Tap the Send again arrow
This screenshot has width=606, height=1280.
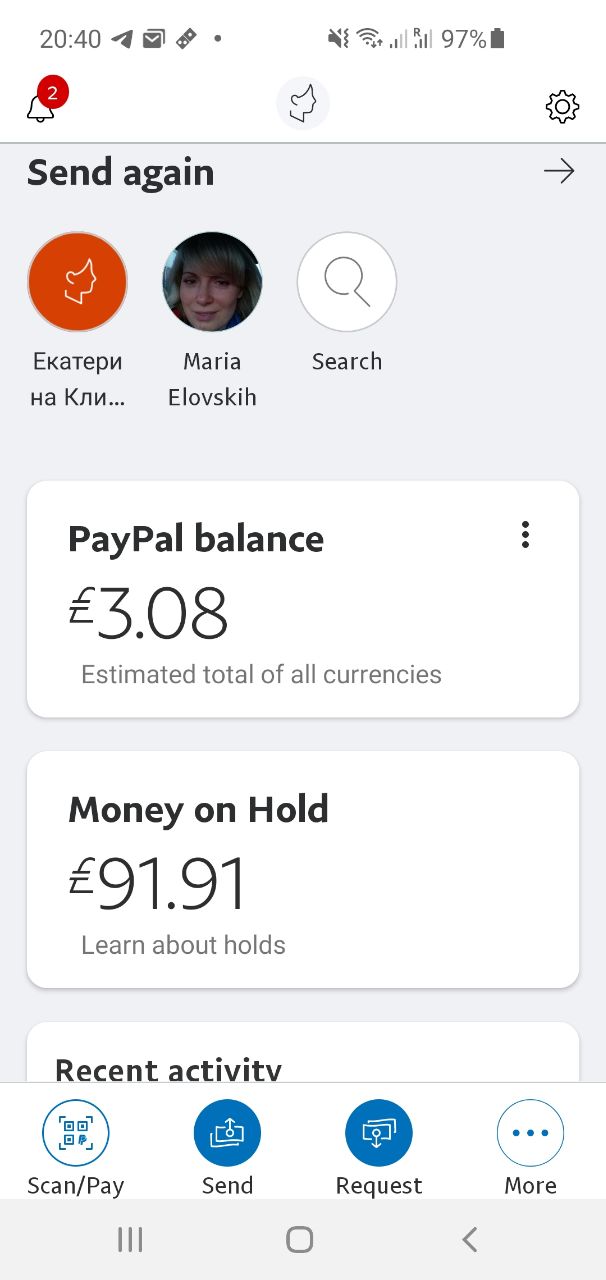[559, 172]
